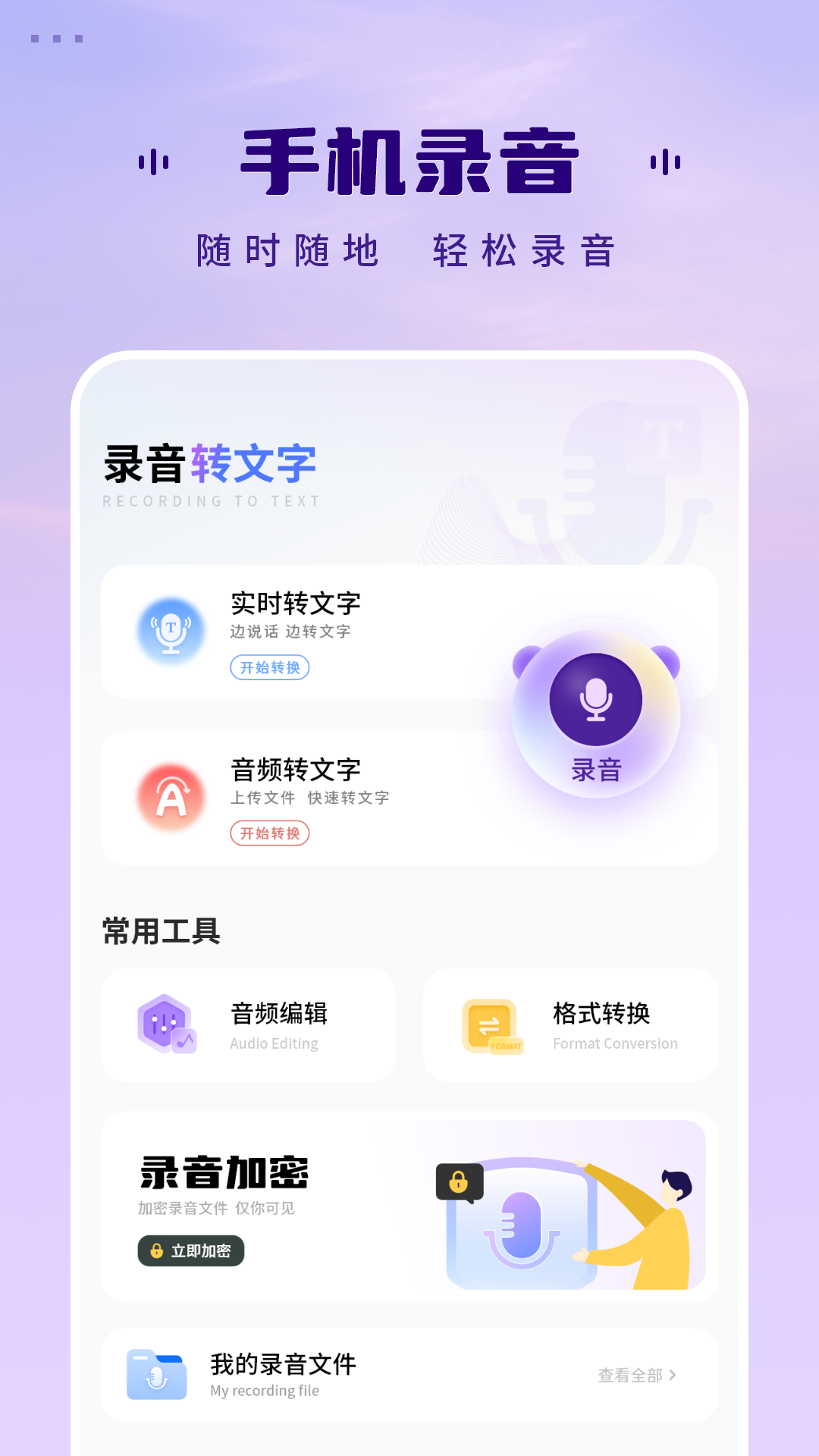The width and height of the screenshot is (819, 1456).
Task: Select the 常用工具 section title
Action: click(x=161, y=931)
